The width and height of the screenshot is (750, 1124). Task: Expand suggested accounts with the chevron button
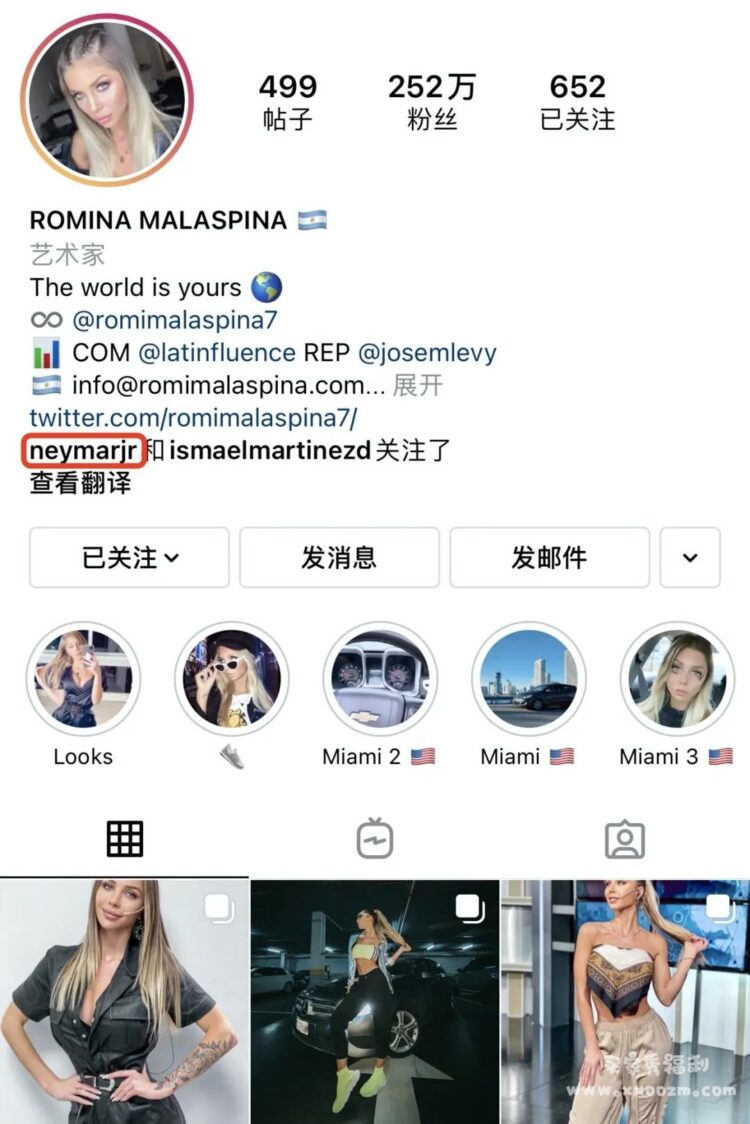pos(690,557)
